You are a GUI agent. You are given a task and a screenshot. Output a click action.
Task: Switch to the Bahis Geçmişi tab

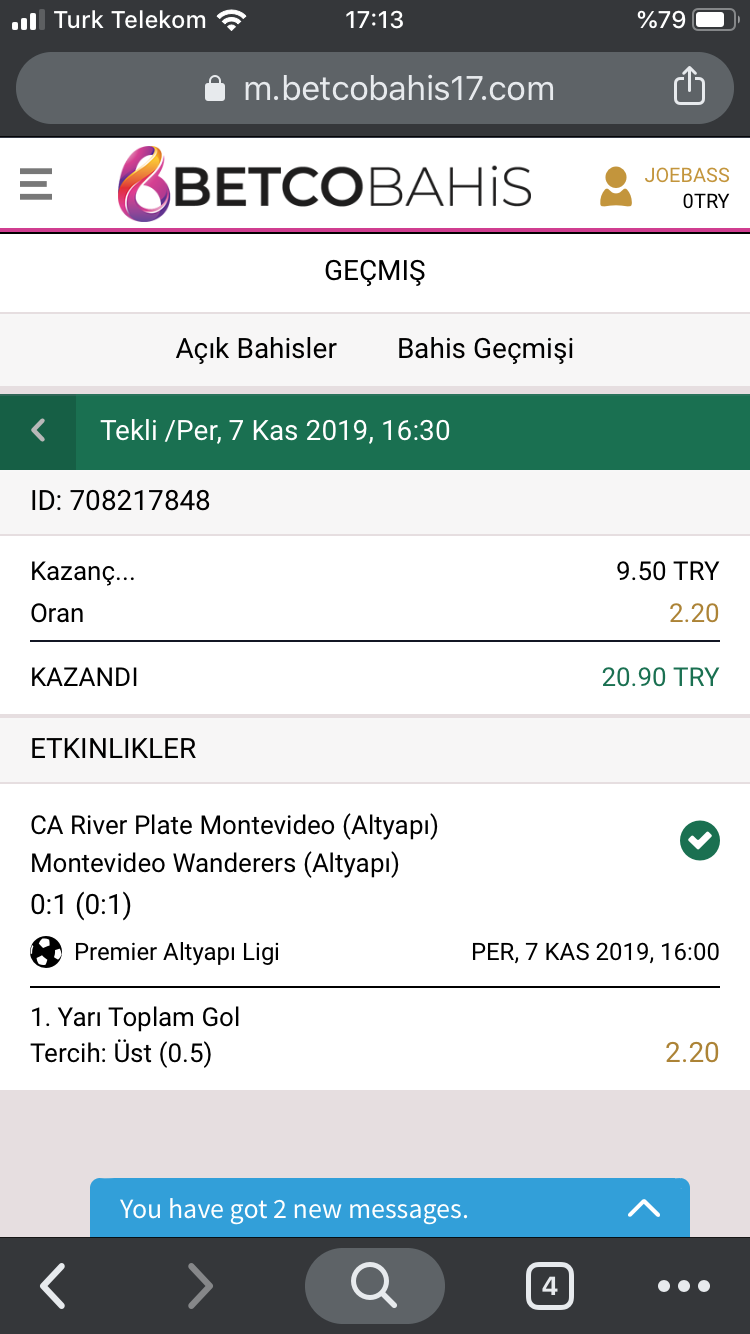tap(486, 348)
